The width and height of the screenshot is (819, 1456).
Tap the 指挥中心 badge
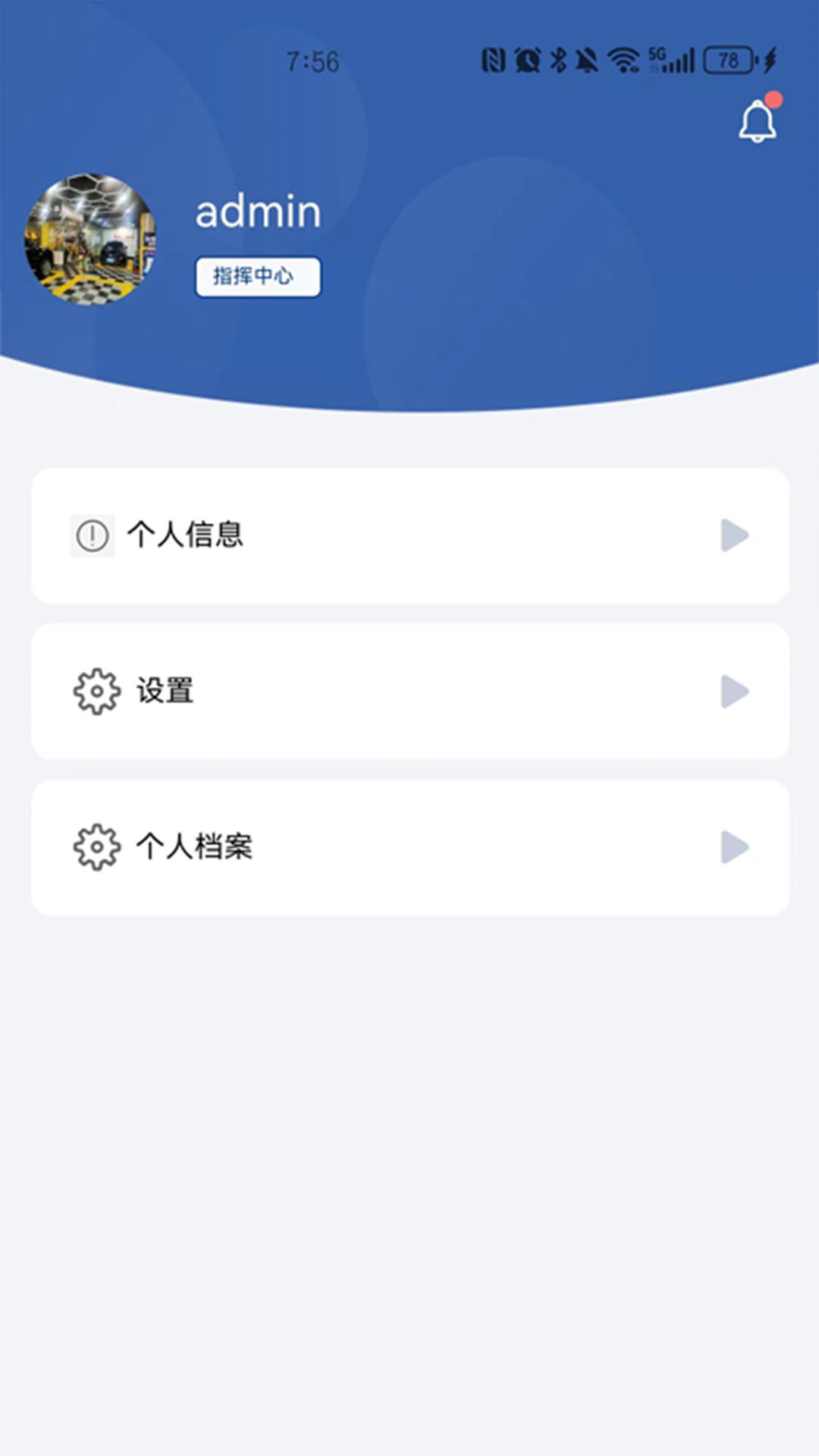click(x=258, y=277)
